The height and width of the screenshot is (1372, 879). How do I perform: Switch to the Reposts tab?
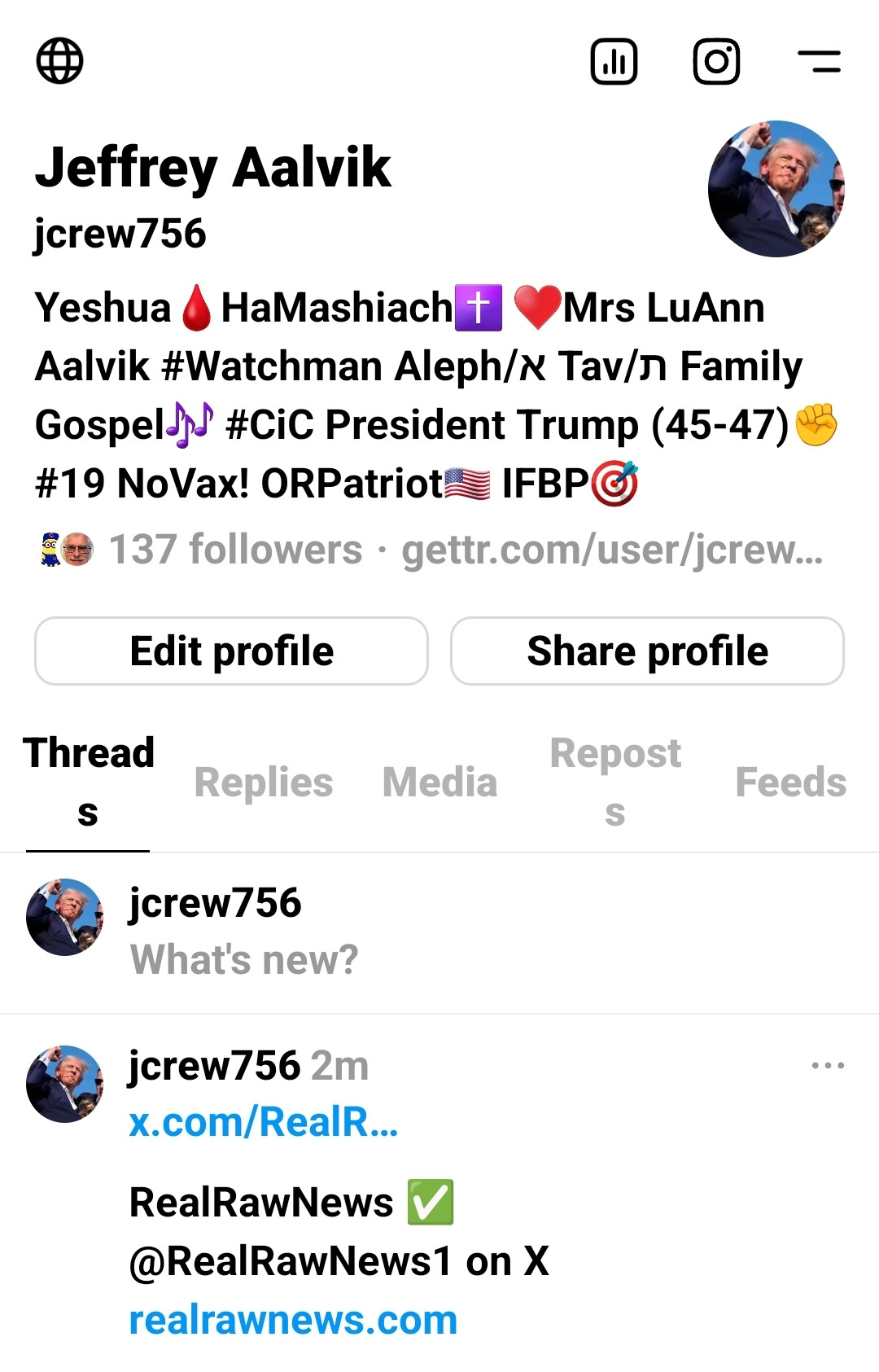tap(615, 782)
